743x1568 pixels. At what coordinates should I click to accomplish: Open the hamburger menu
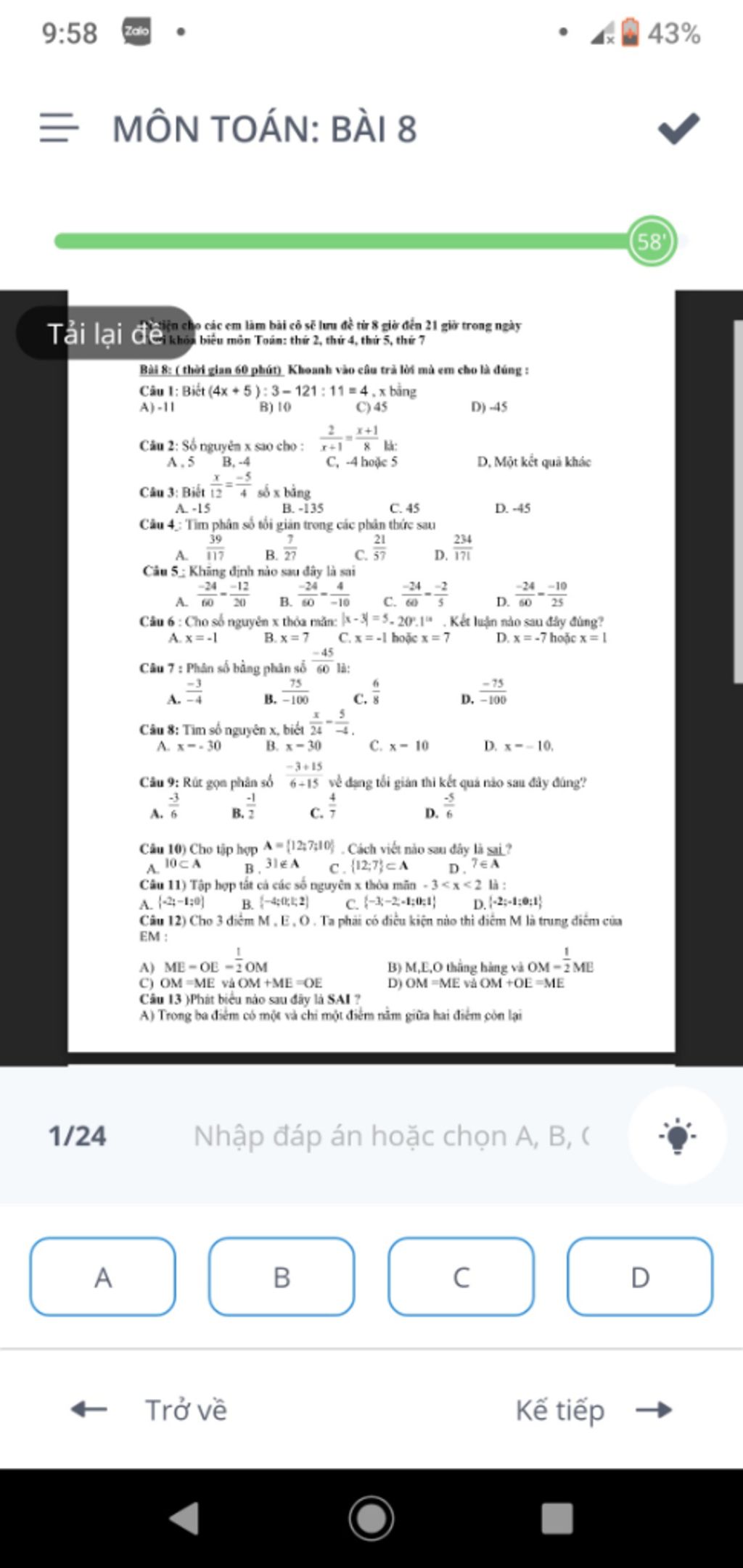tap(59, 128)
